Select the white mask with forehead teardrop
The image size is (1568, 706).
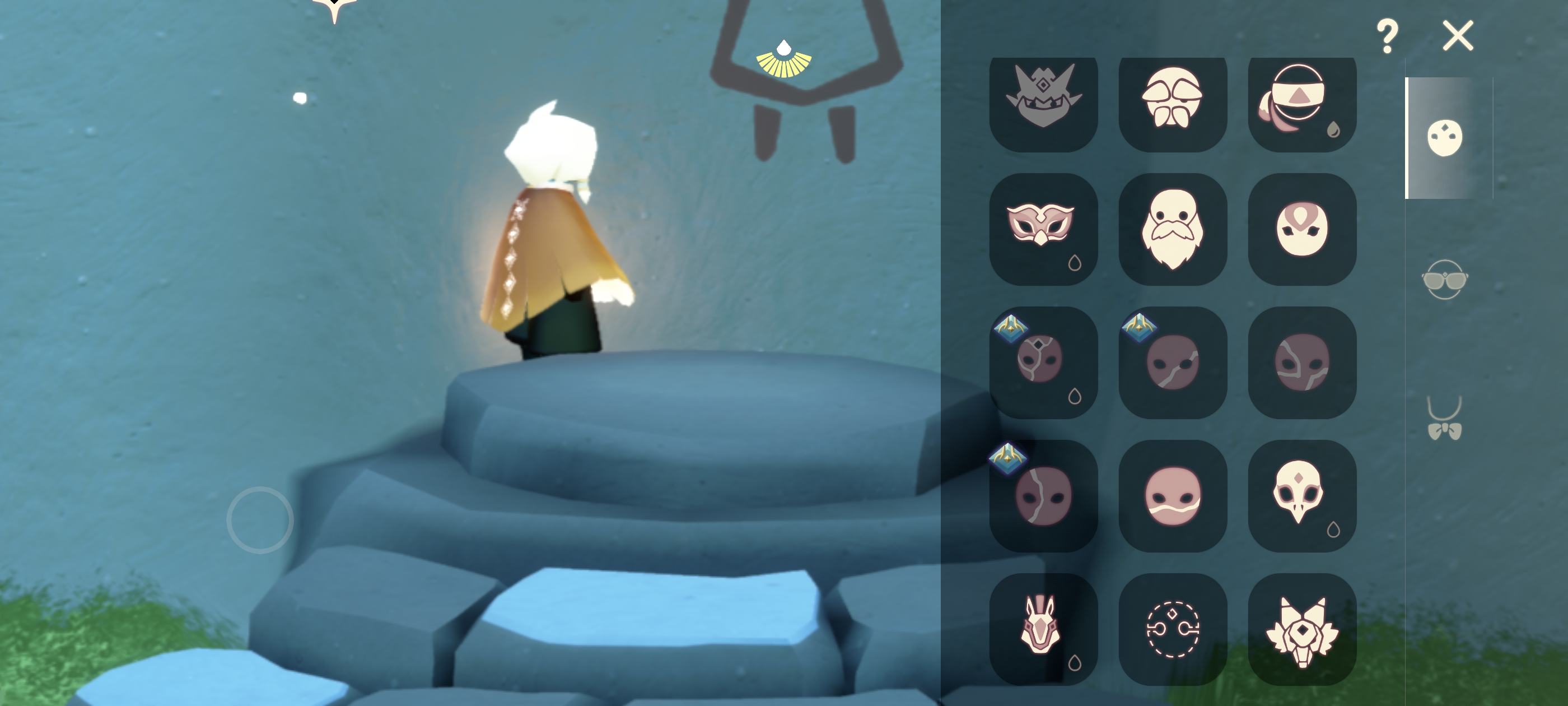coord(1301,229)
